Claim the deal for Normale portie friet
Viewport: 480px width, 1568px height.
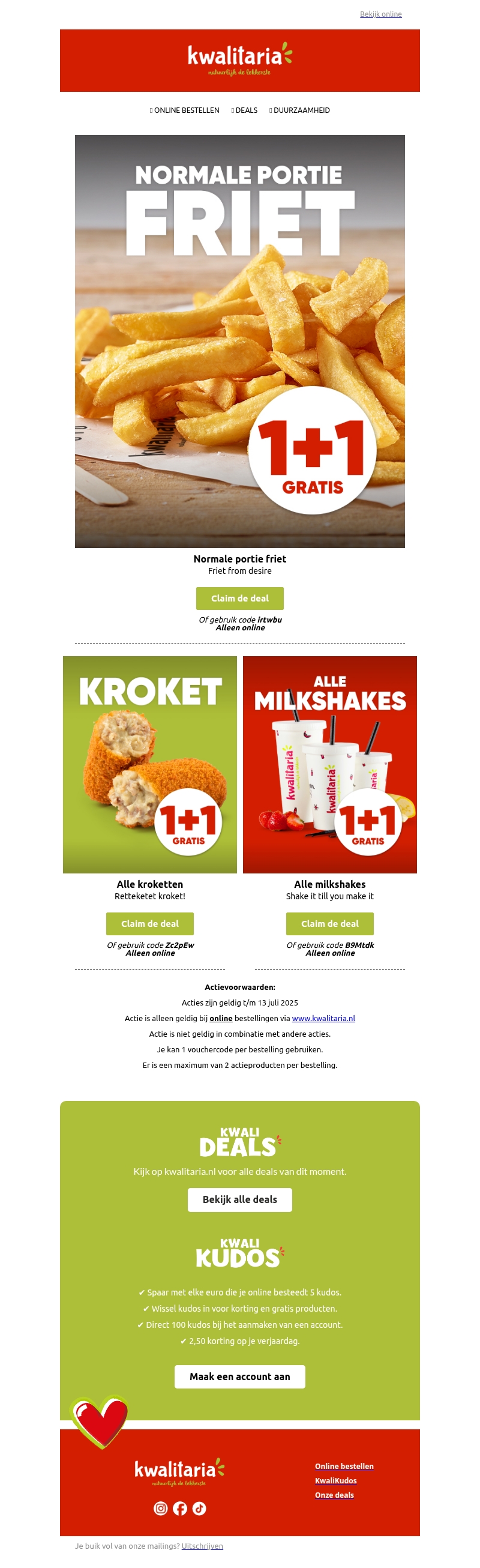pyautogui.click(x=239, y=598)
